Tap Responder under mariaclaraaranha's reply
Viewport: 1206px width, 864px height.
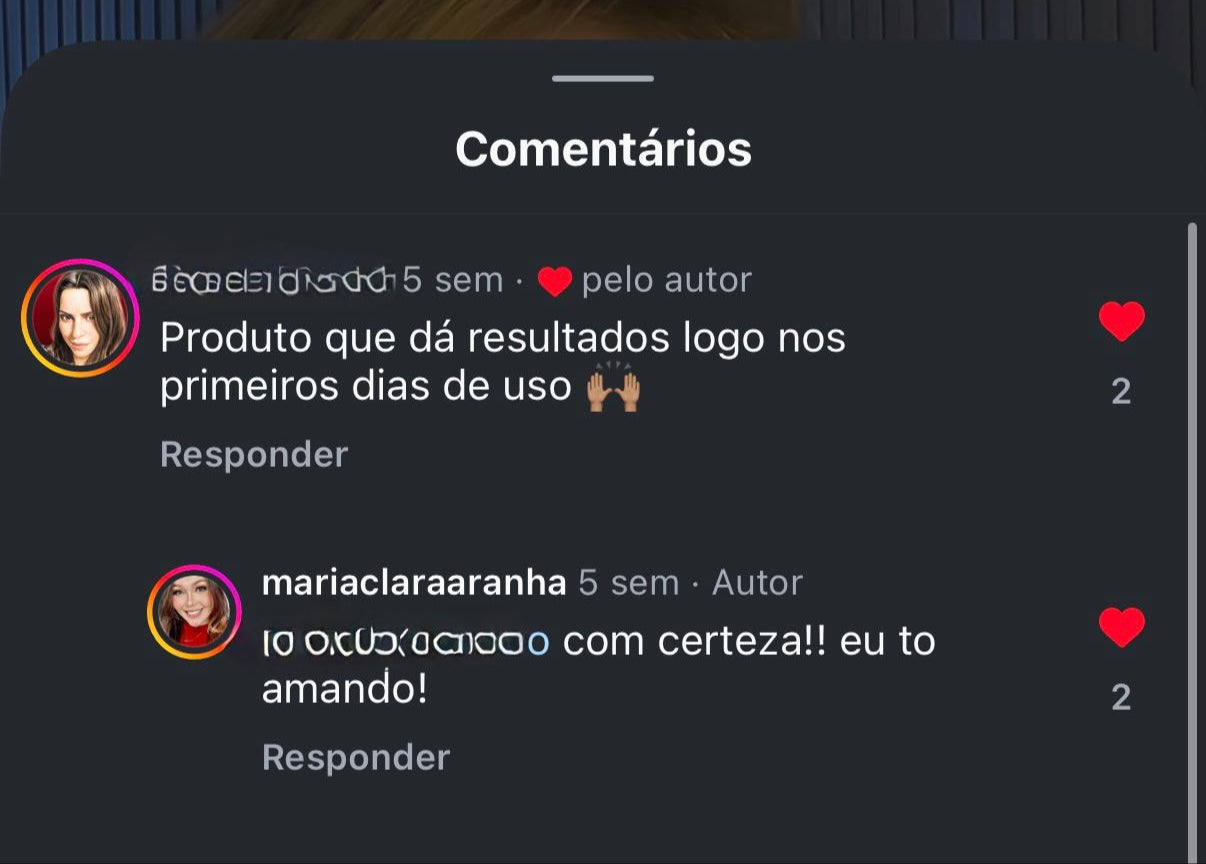(x=356, y=758)
